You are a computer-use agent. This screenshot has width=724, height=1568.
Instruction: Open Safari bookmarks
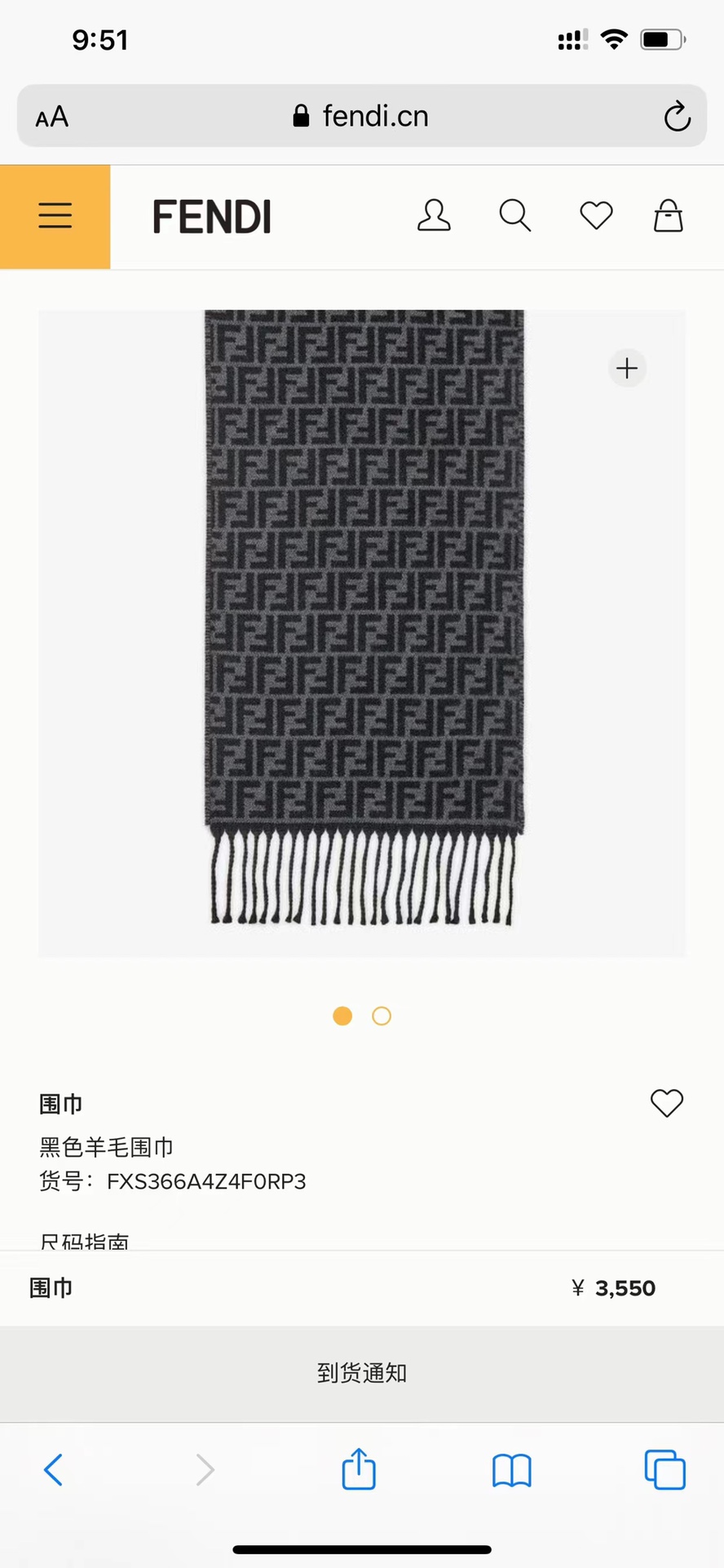pyautogui.click(x=511, y=1470)
